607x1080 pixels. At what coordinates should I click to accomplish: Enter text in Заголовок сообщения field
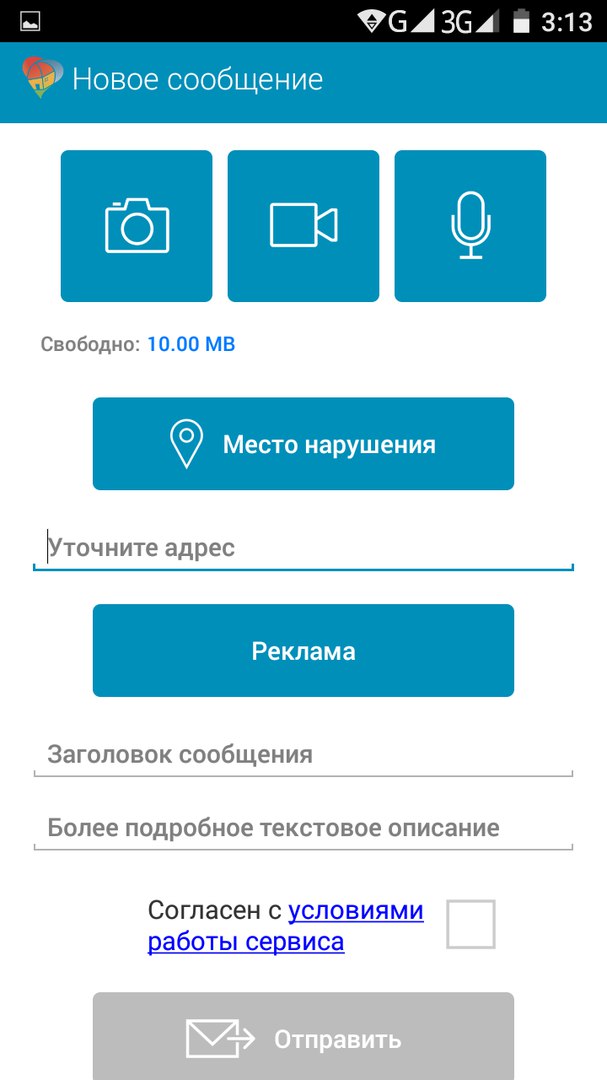tap(303, 755)
